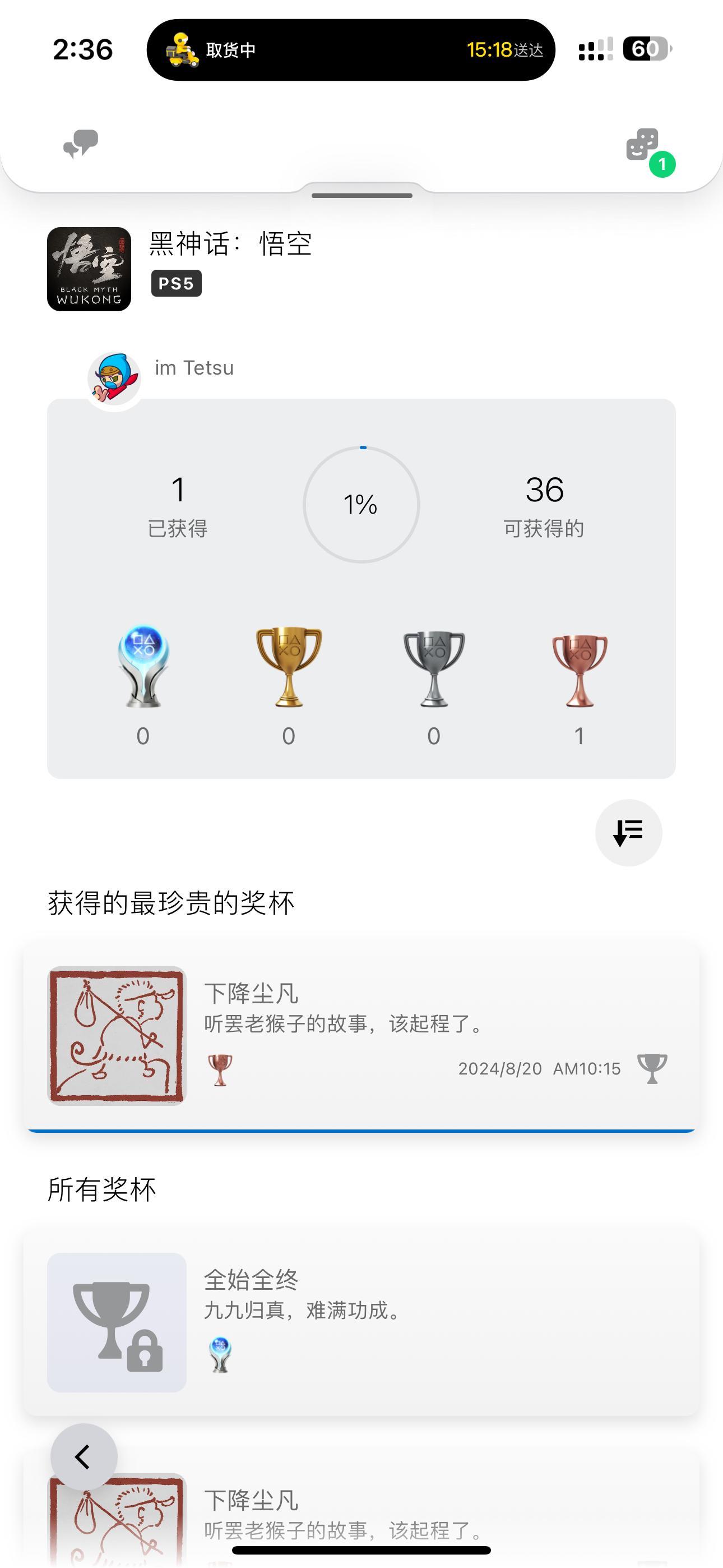723x1568 pixels.
Task: Open the earned 下降尘凡 trophy card
Action: (x=361, y=1035)
